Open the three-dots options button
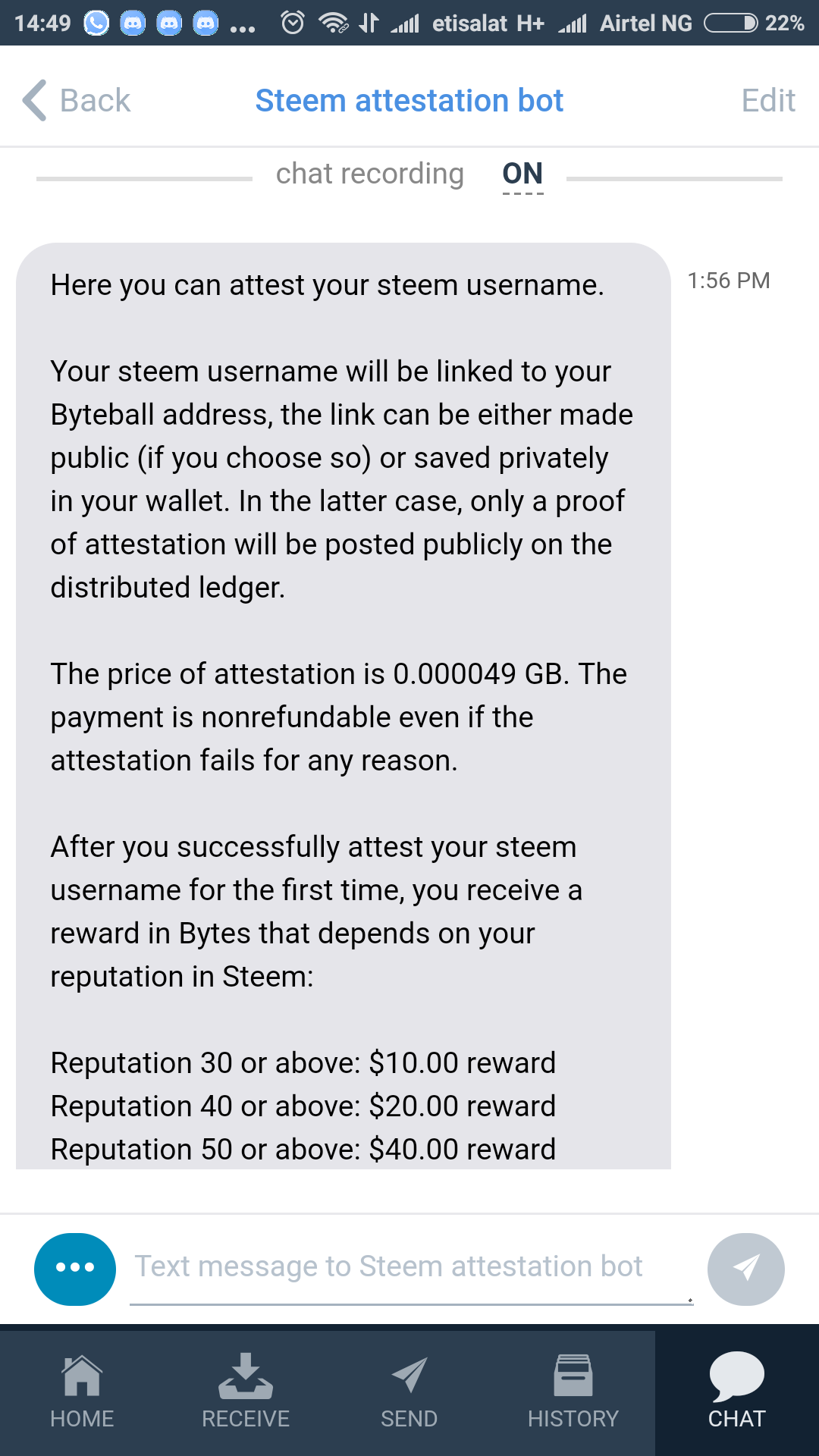 coord(75,1269)
